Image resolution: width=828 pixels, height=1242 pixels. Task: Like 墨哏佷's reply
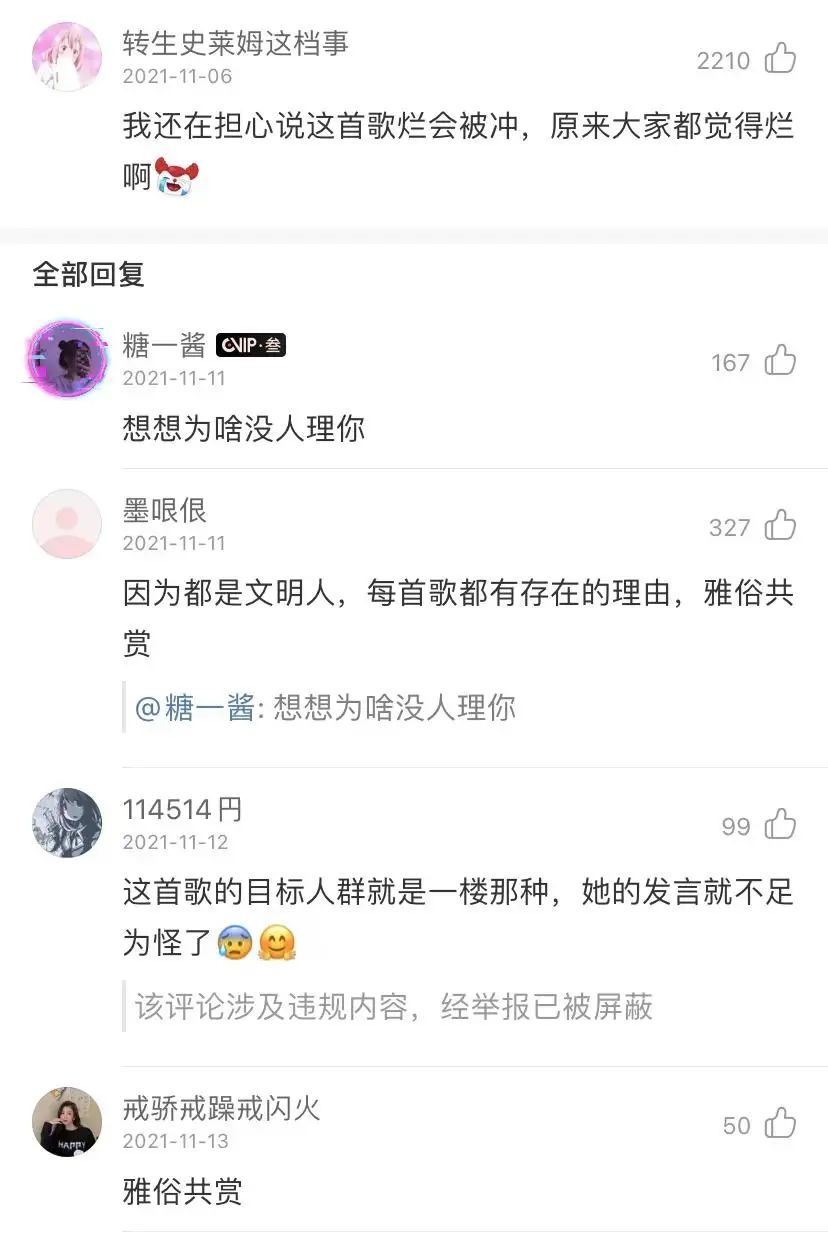[780, 526]
